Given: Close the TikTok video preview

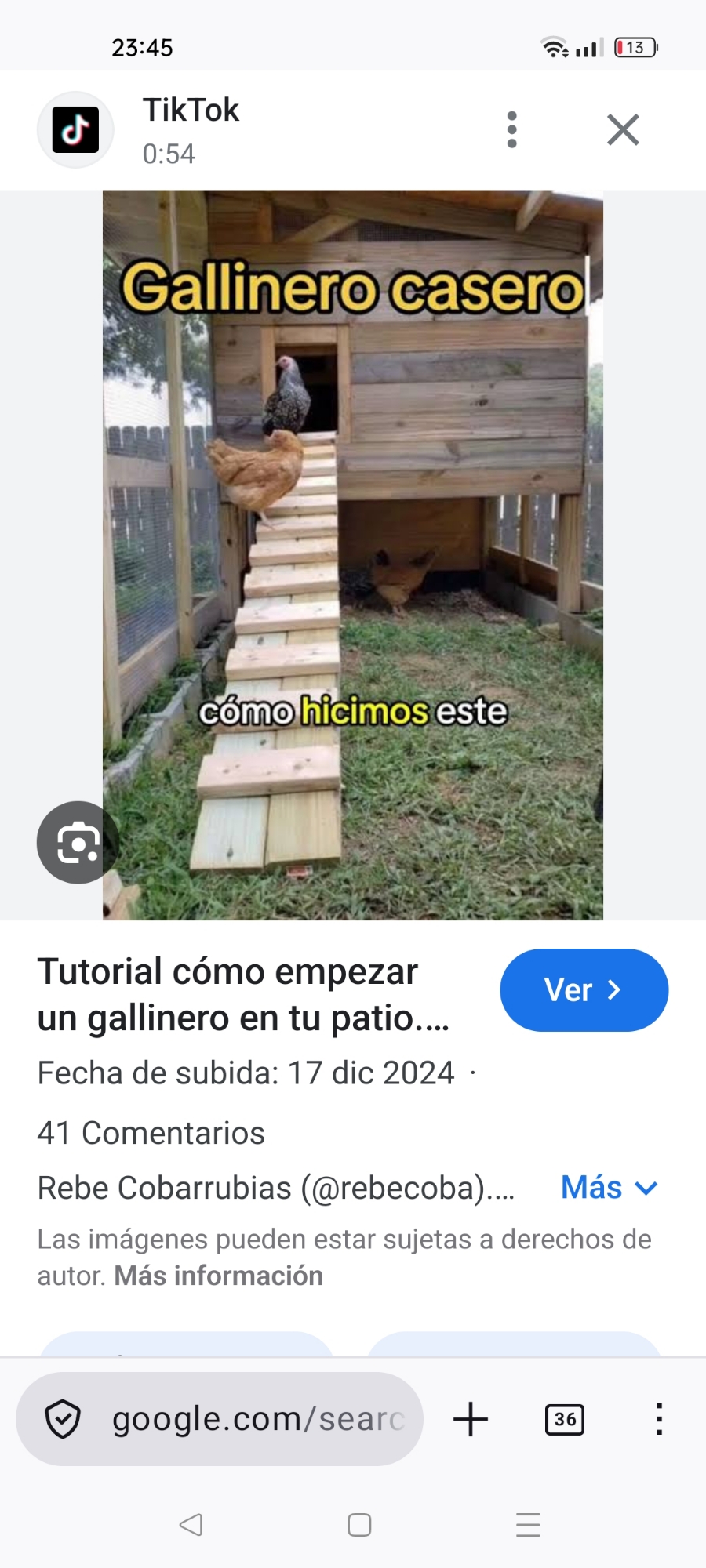Looking at the screenshot, I should [623, 129].
